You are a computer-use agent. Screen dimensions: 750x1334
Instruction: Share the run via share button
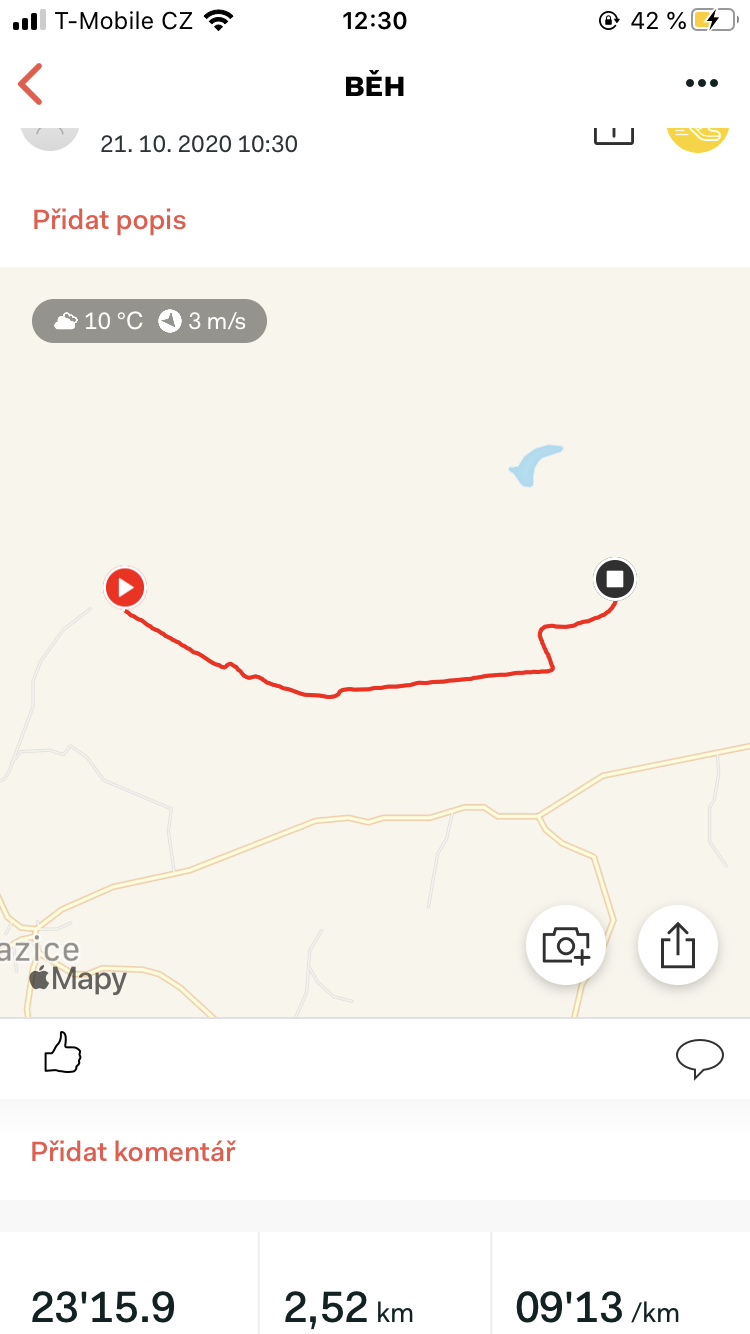pyautogui.click(x=678, y=945)
